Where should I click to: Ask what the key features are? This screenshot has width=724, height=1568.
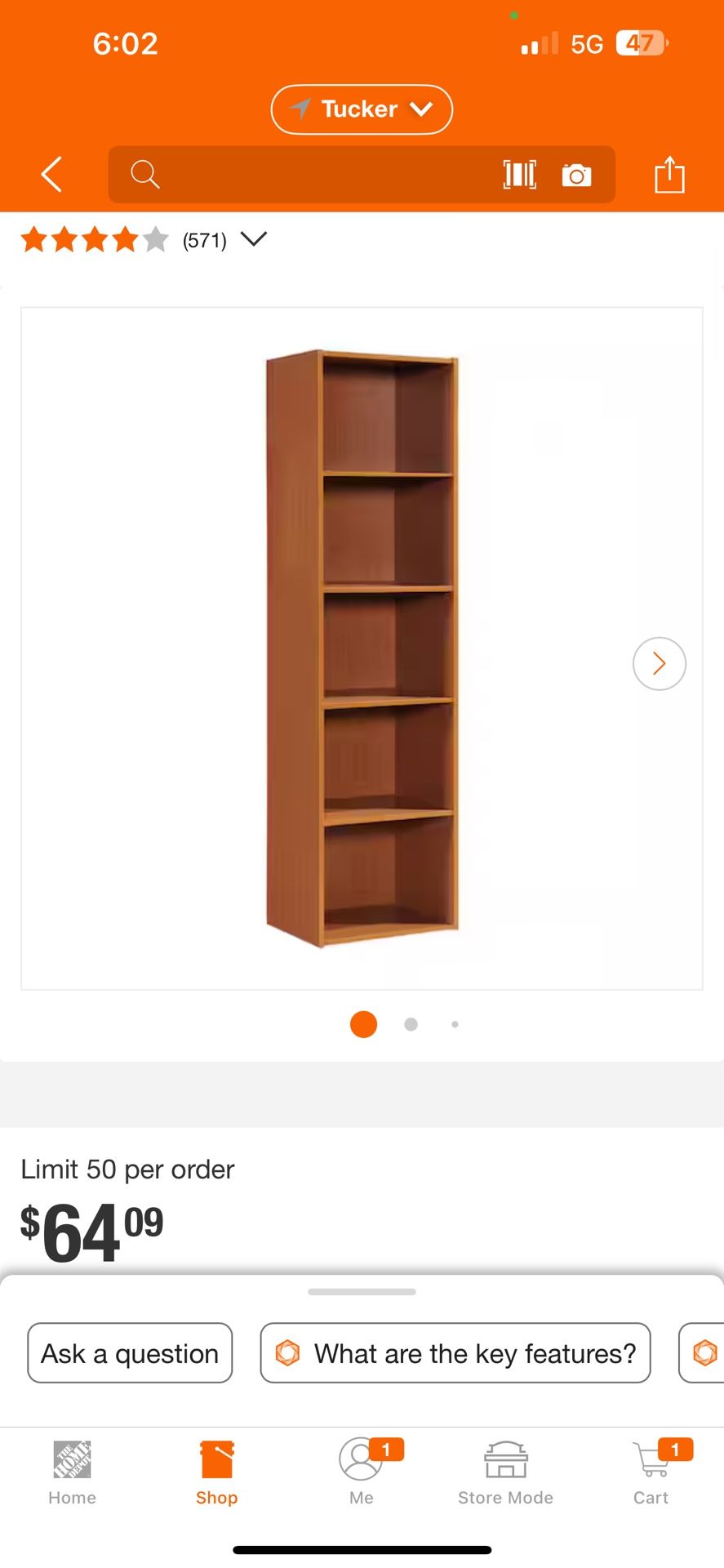point(455,1353)
